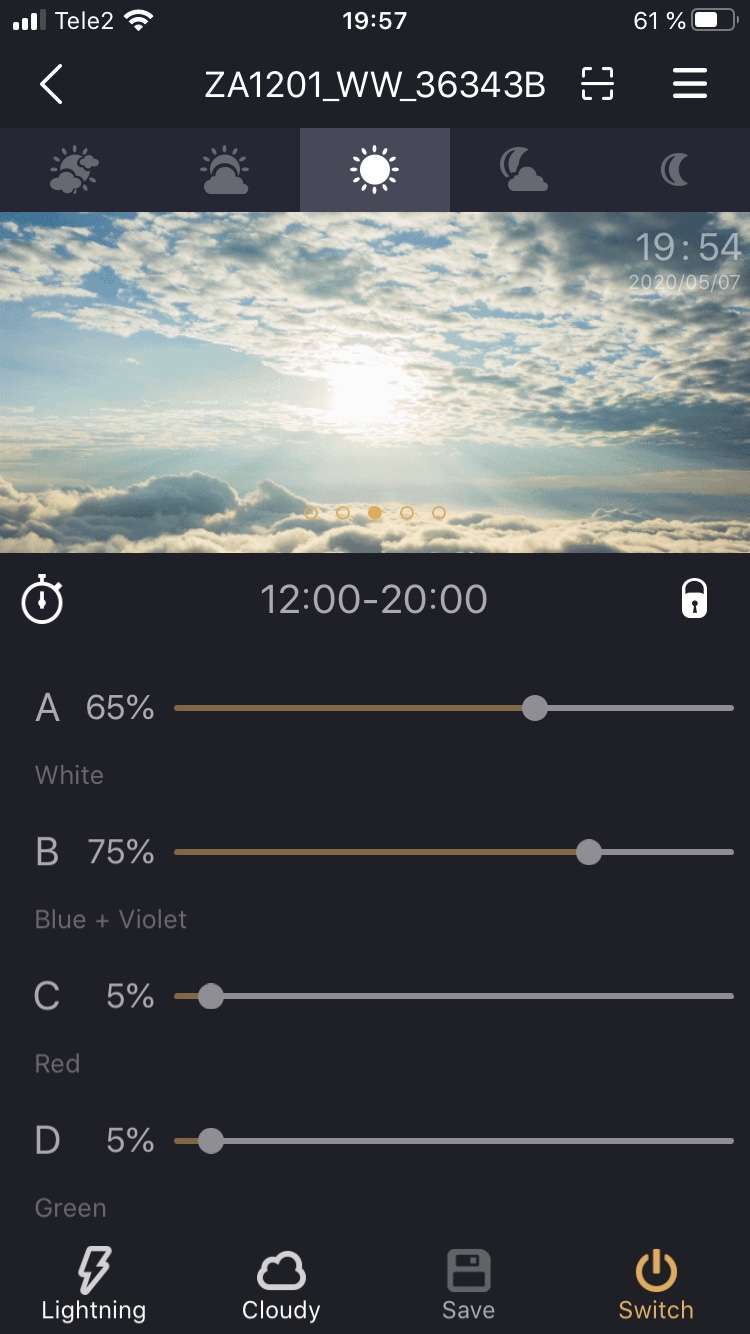Select the full sun daytime mode tab
The height and width of the screenshot is (1334, 750).
pos(374,170)
